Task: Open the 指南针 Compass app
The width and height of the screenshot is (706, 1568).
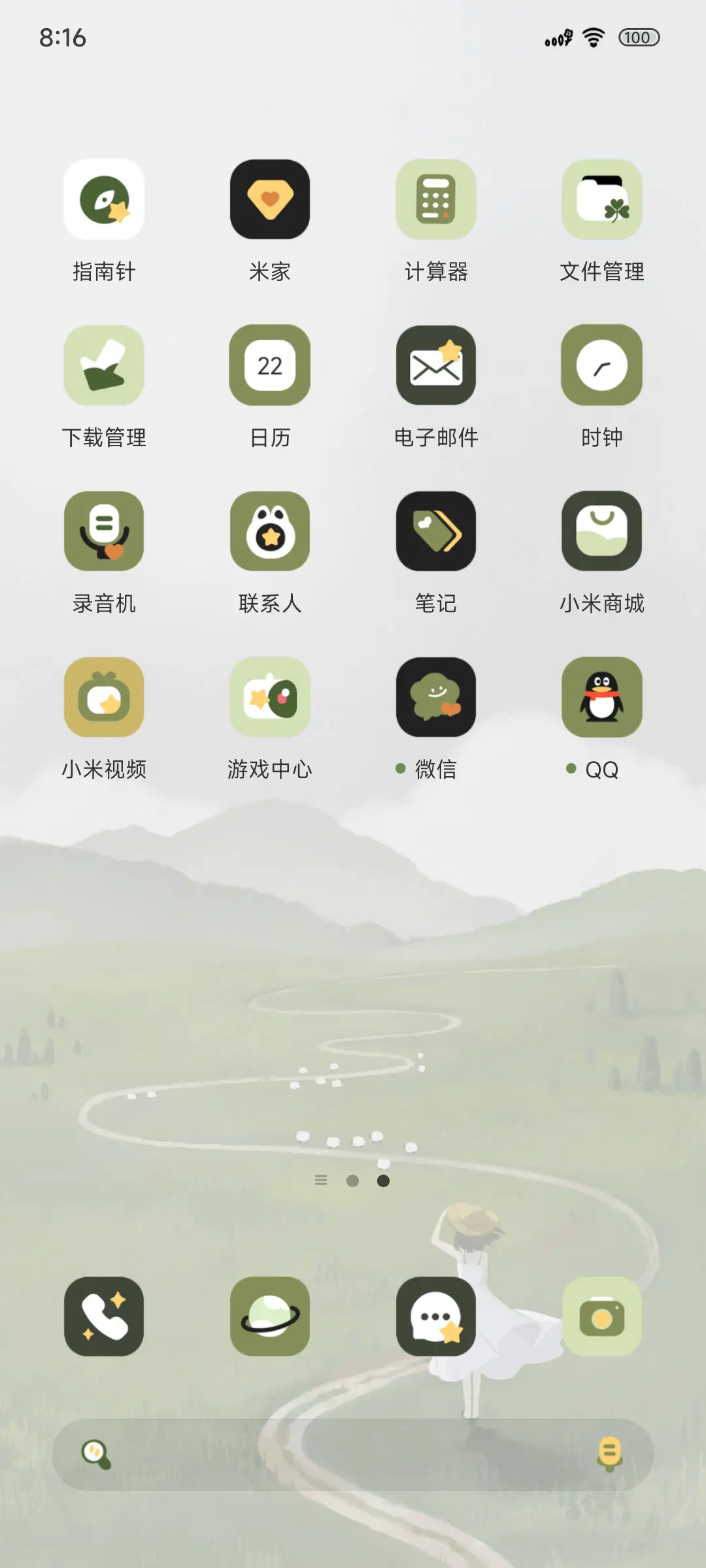Action: (105, 201)
